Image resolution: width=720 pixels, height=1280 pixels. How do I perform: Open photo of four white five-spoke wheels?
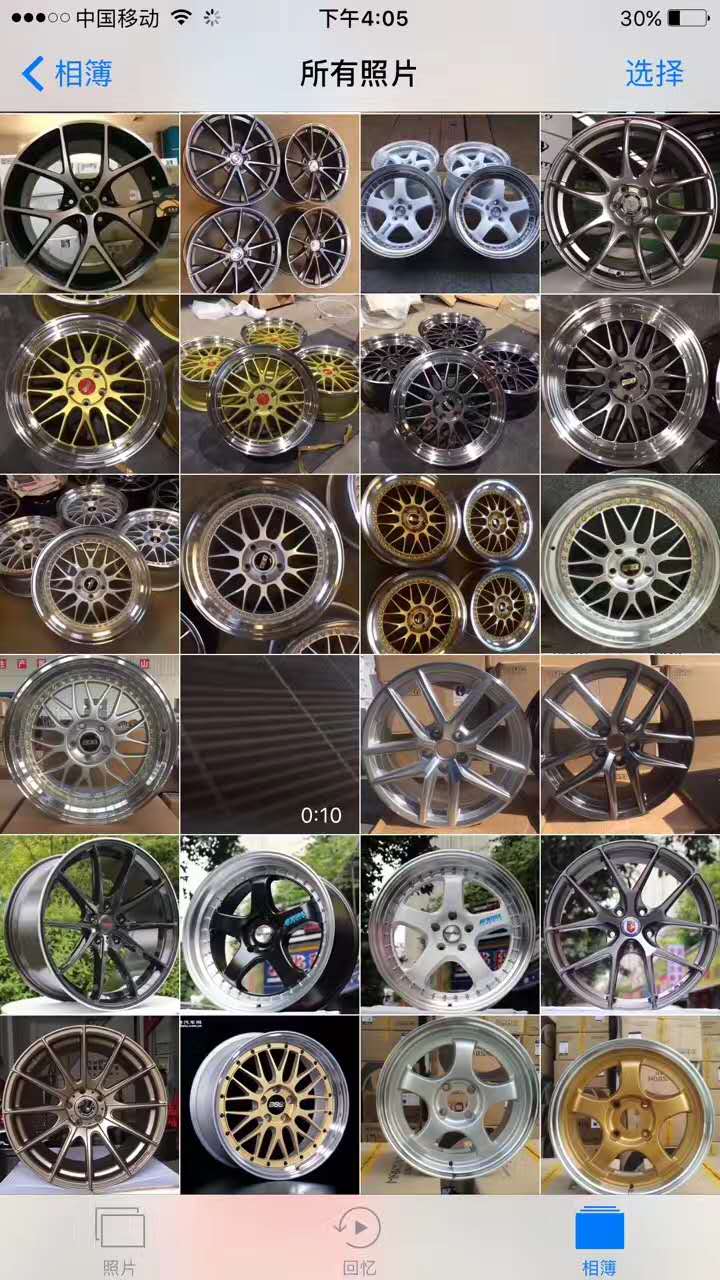[x=449, y=203]
